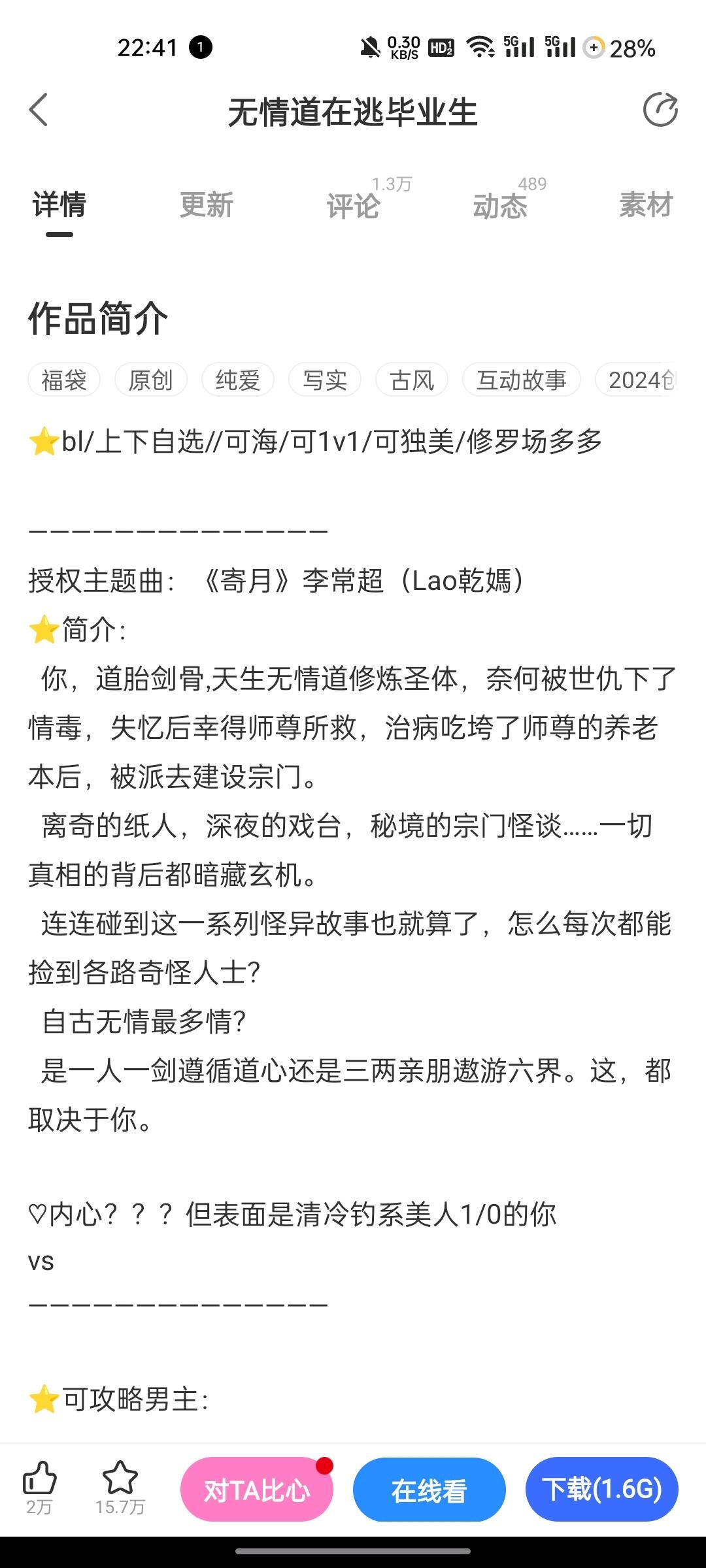Download the work (1.6G)
This screenshot has height=1568, width=706.
(x=602, y=1490)
